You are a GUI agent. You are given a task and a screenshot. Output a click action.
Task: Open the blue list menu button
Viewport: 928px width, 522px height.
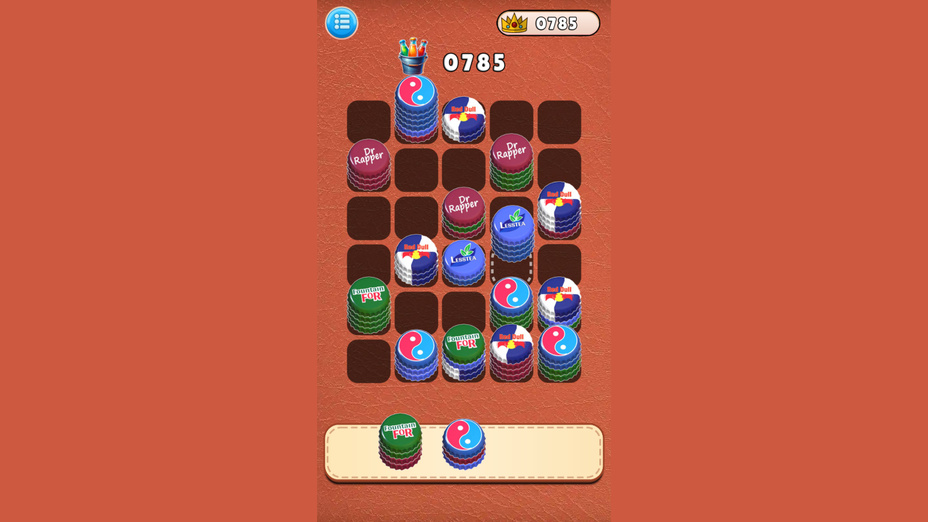(341, 22)
